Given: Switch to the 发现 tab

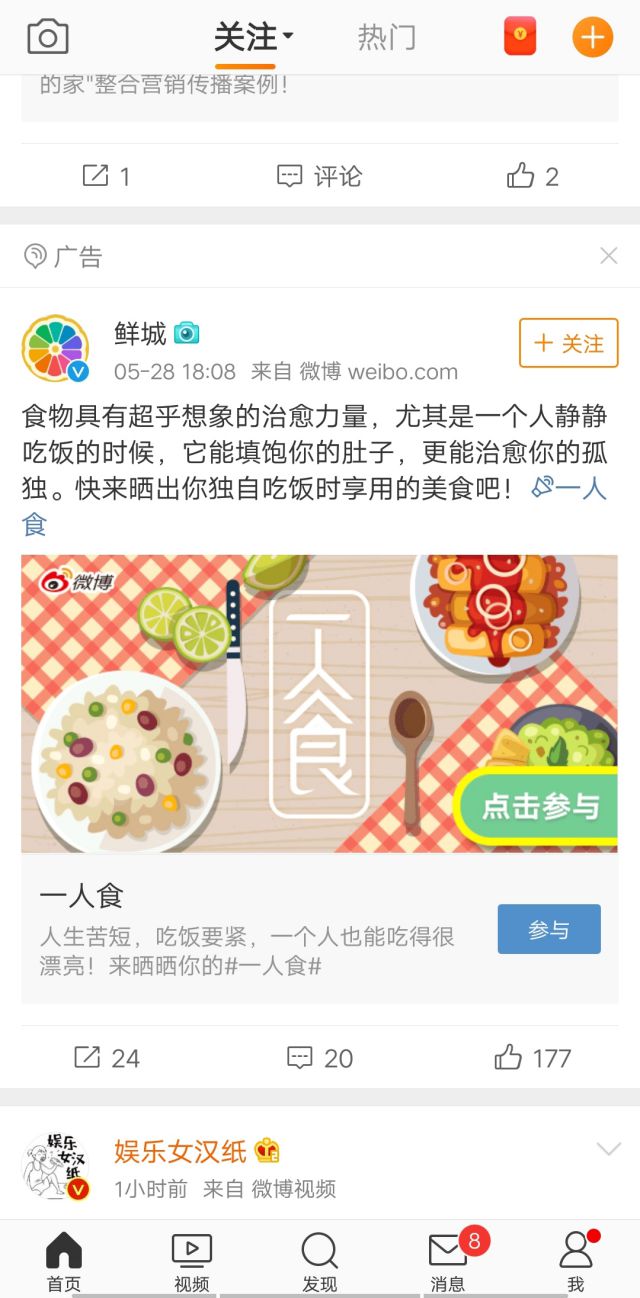Looking at the screenshot, I should 319,1261.
